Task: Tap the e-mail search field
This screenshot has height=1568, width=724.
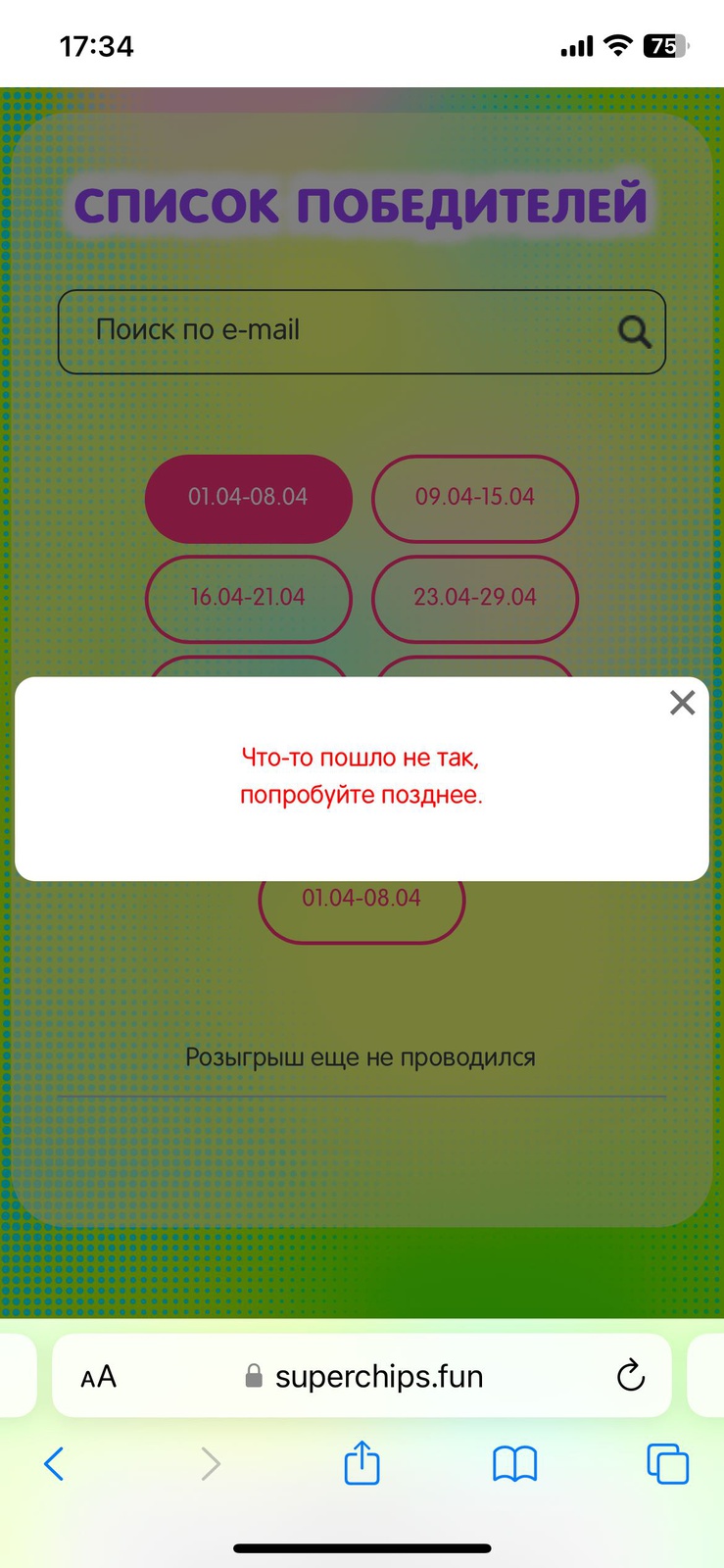Action: [333, 331]
